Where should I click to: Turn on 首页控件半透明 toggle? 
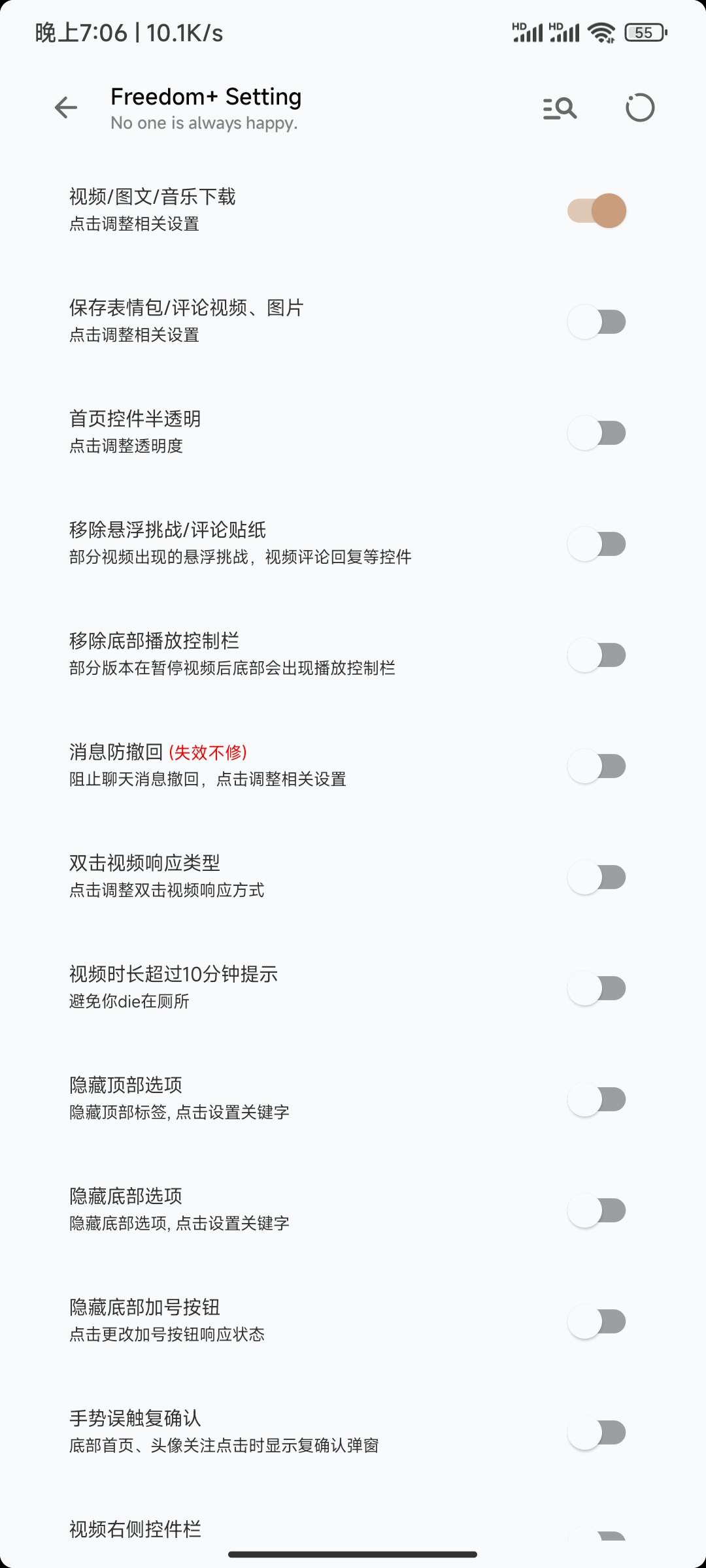[x=597, y=433]
